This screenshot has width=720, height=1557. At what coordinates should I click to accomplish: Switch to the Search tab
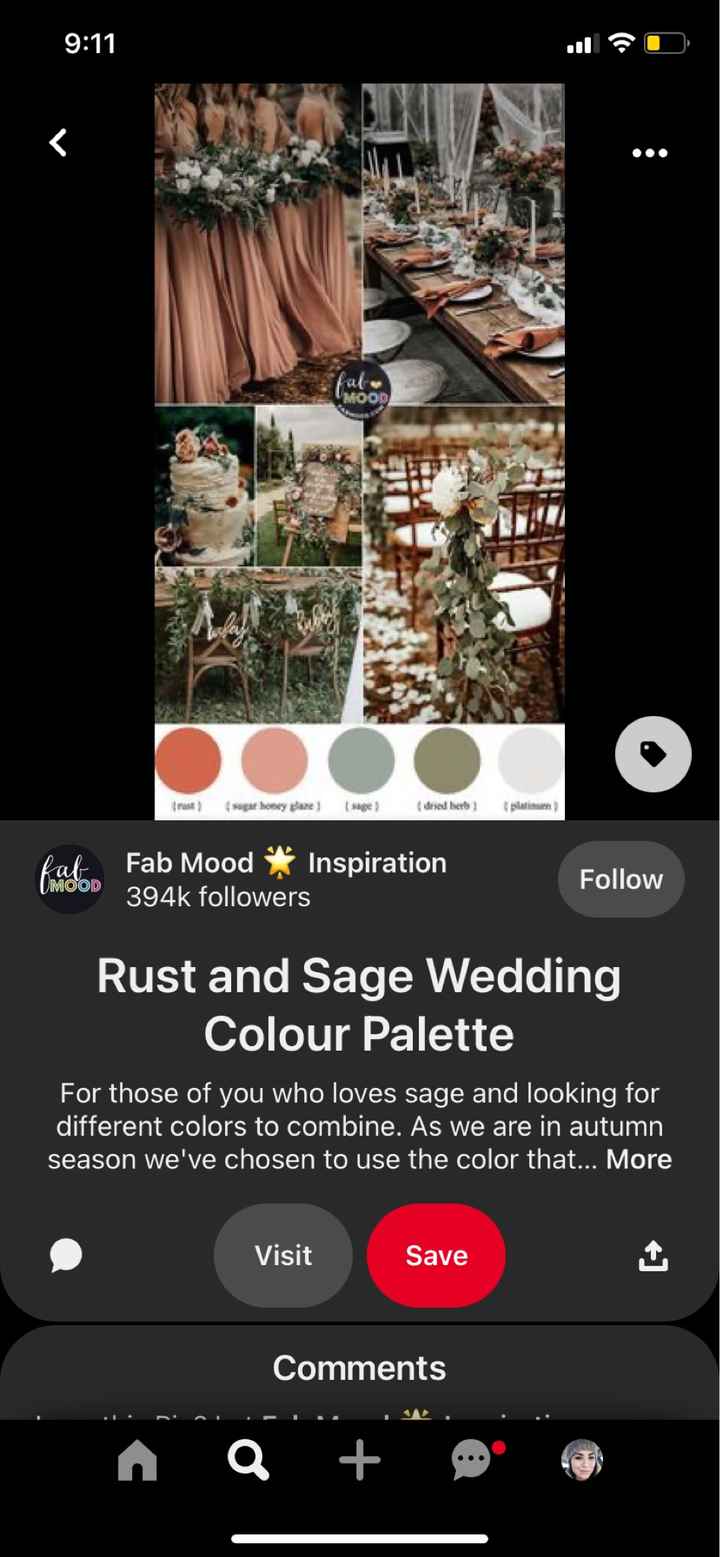[248, 1461]
